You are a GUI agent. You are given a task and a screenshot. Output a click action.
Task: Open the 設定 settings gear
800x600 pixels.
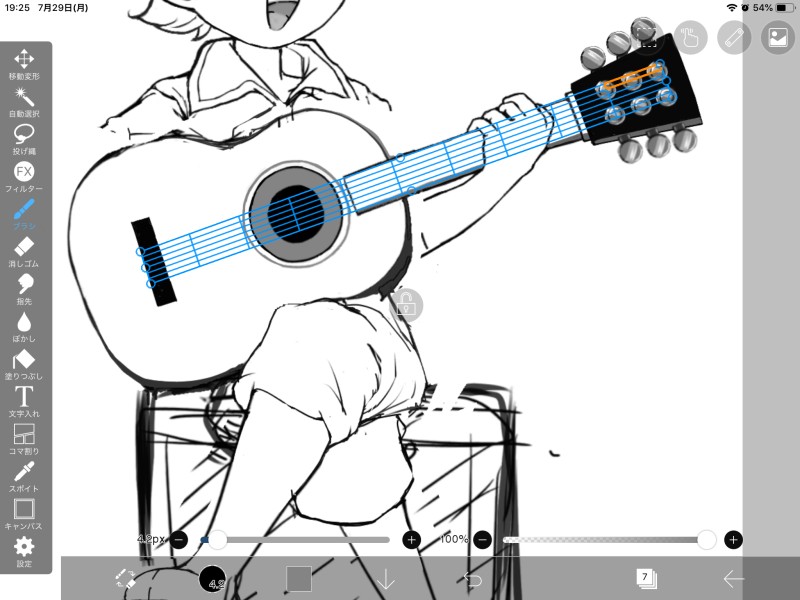[x=24, y=549]
